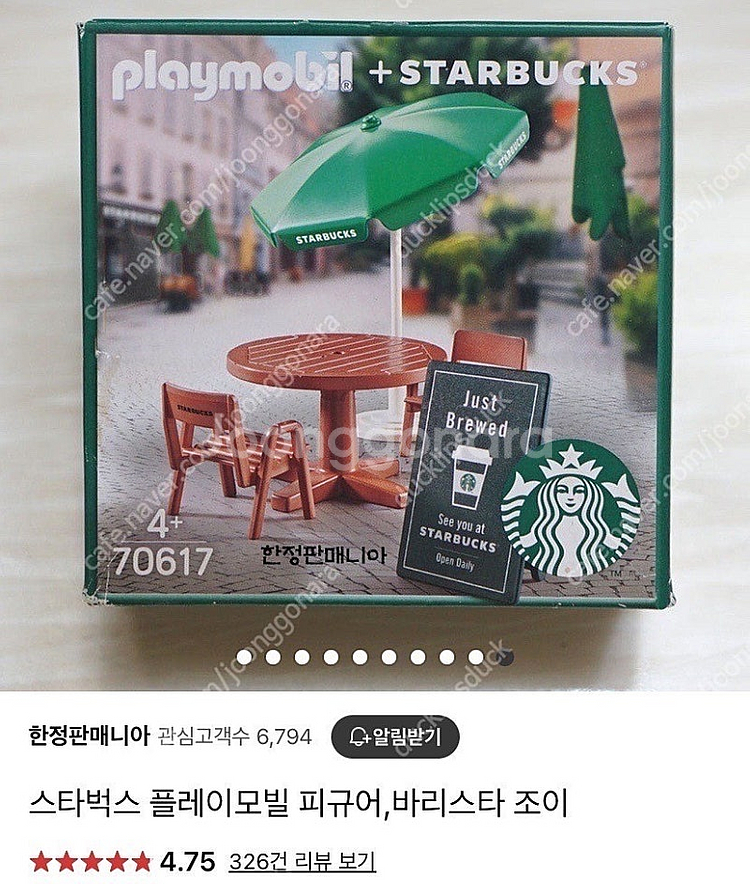Jump to the first image indicator dot
This screenshot has width=750, height=884.
(x=243, y=657)
